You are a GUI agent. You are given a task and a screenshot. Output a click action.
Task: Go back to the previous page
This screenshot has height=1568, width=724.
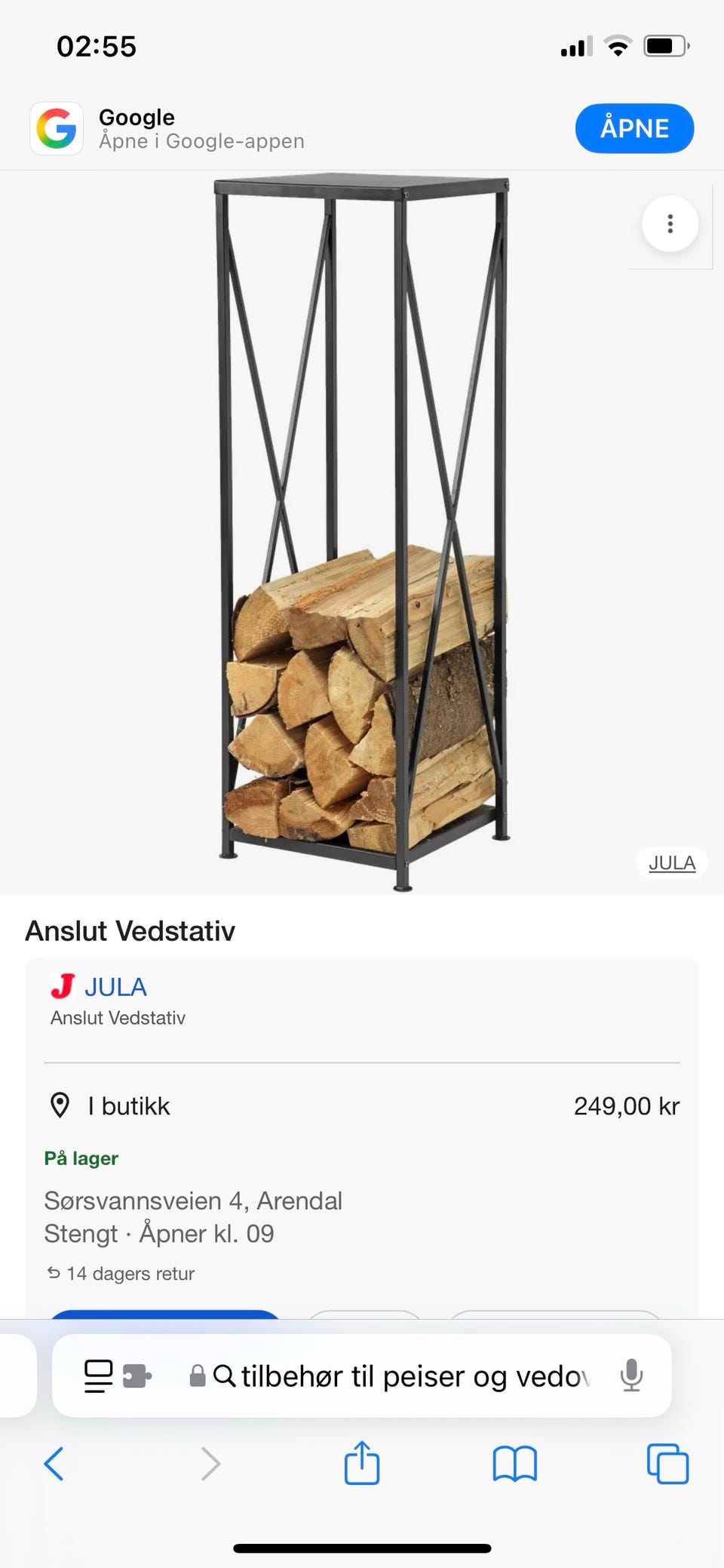(x=54, y=1464)
